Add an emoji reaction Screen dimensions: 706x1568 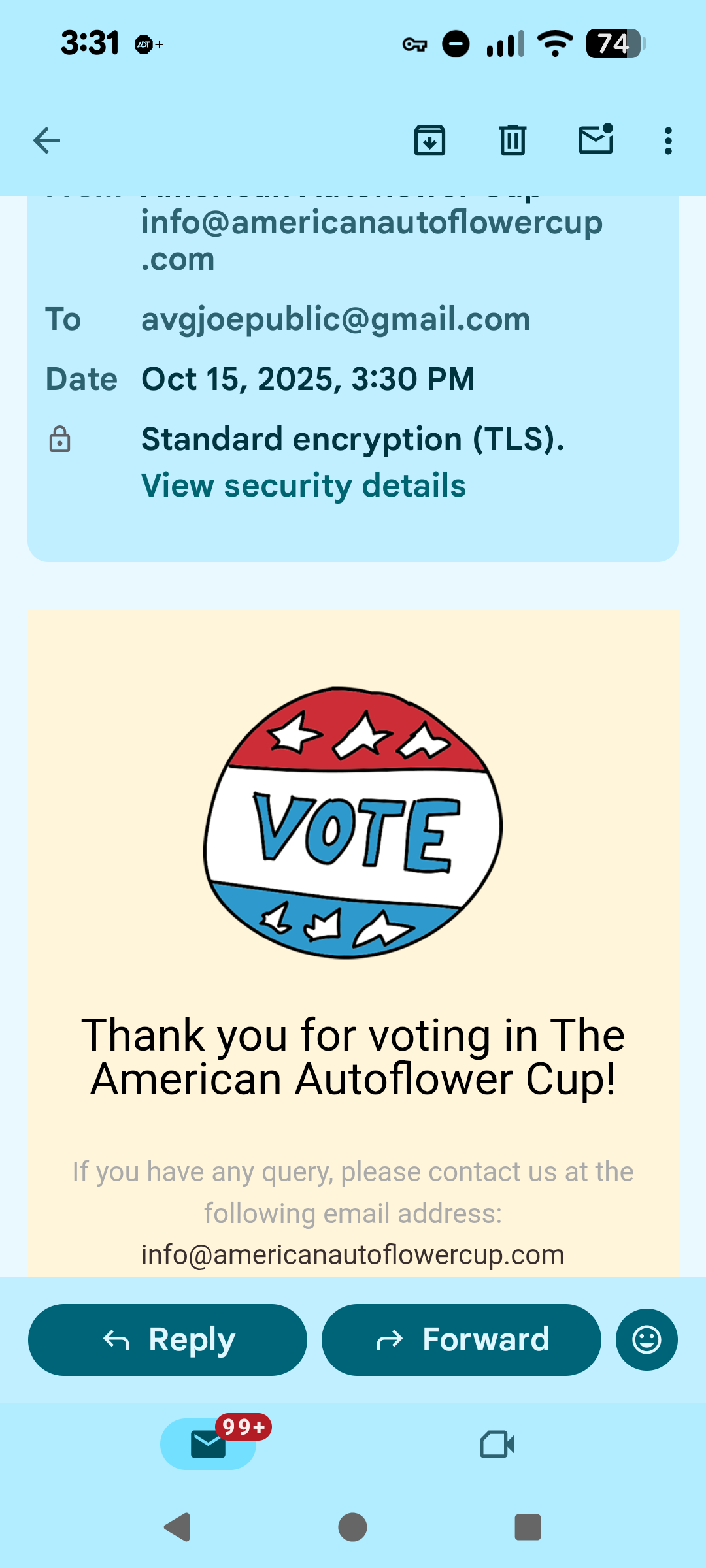click(x=647, y=1339)
